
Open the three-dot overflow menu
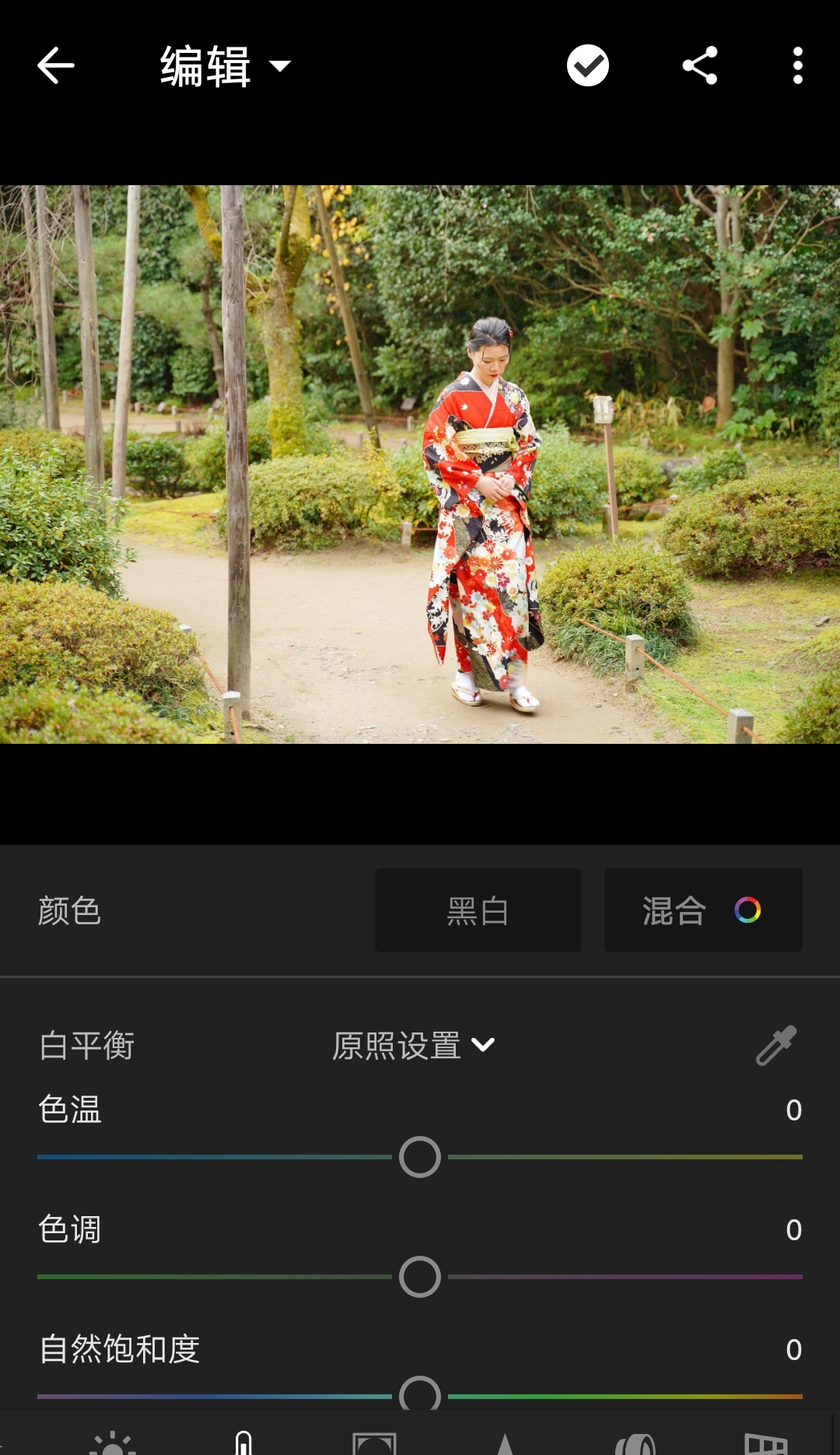click(797, 65)
